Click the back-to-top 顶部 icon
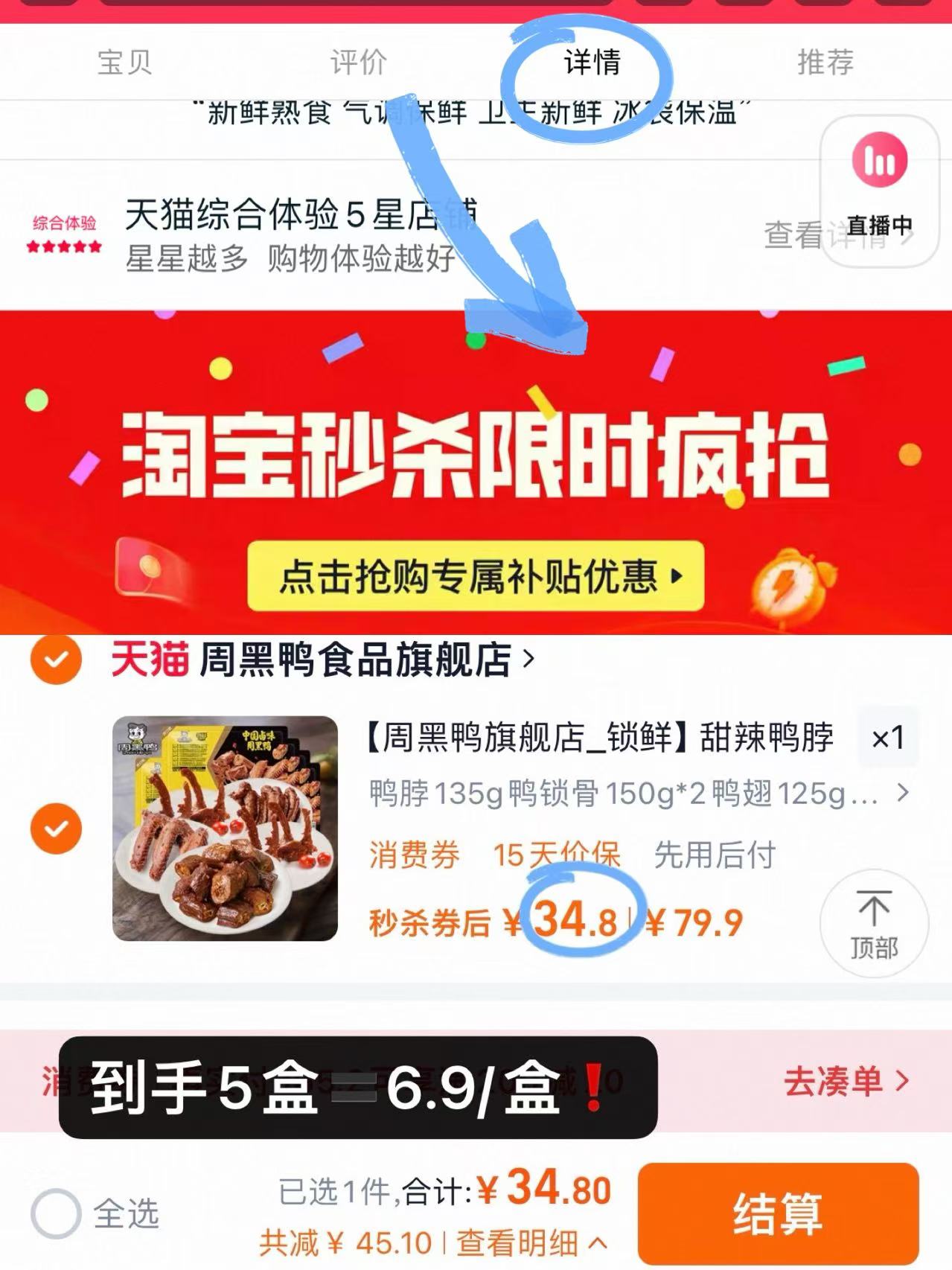Image resolution: width=952 pixels, height=1270 pixels. [x=875, y=924]
